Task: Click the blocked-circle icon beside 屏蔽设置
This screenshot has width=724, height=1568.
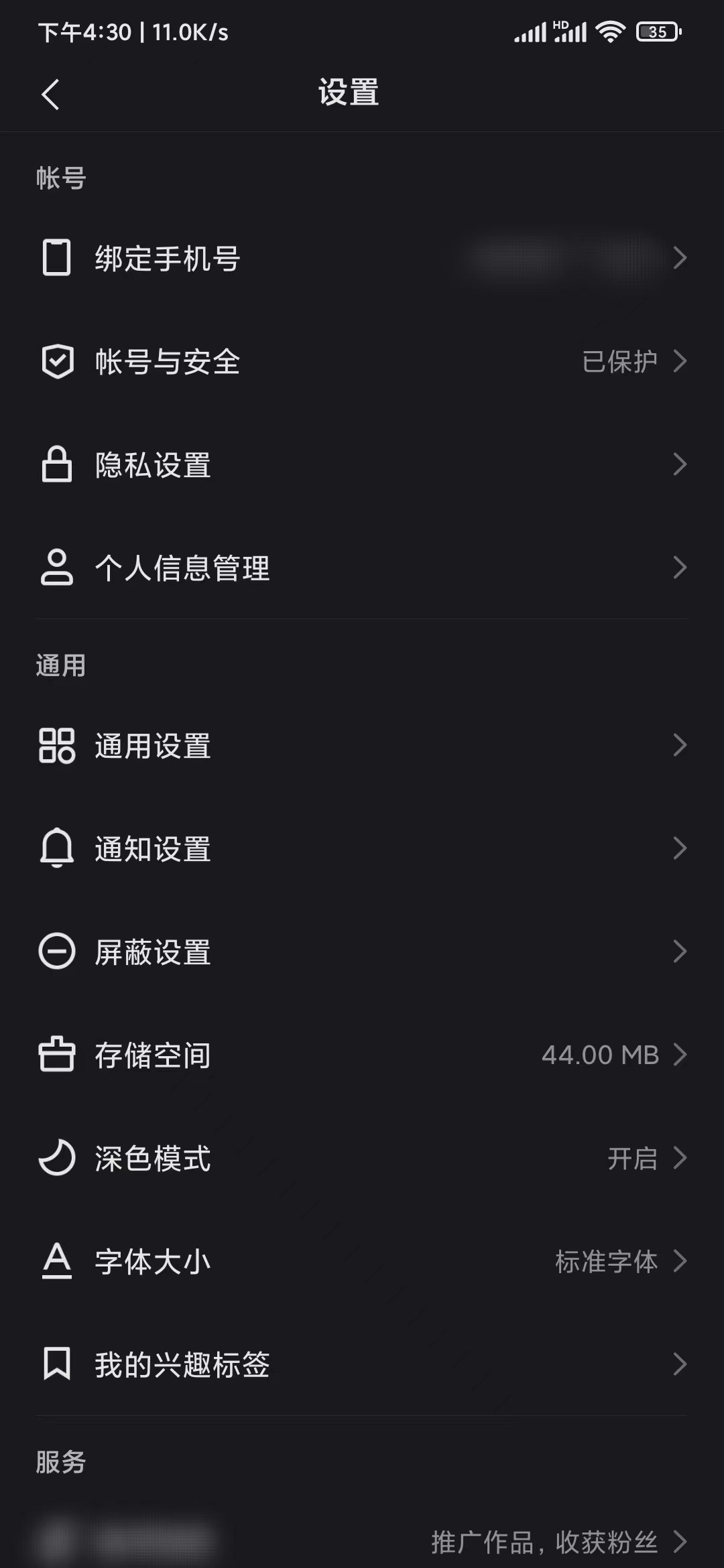Action: [58, 952]
